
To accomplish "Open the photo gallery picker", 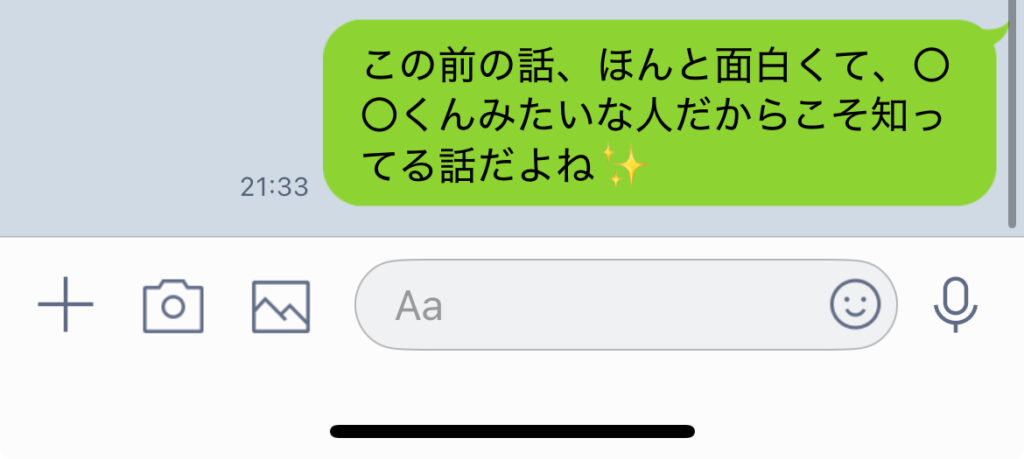I will 280,306.
